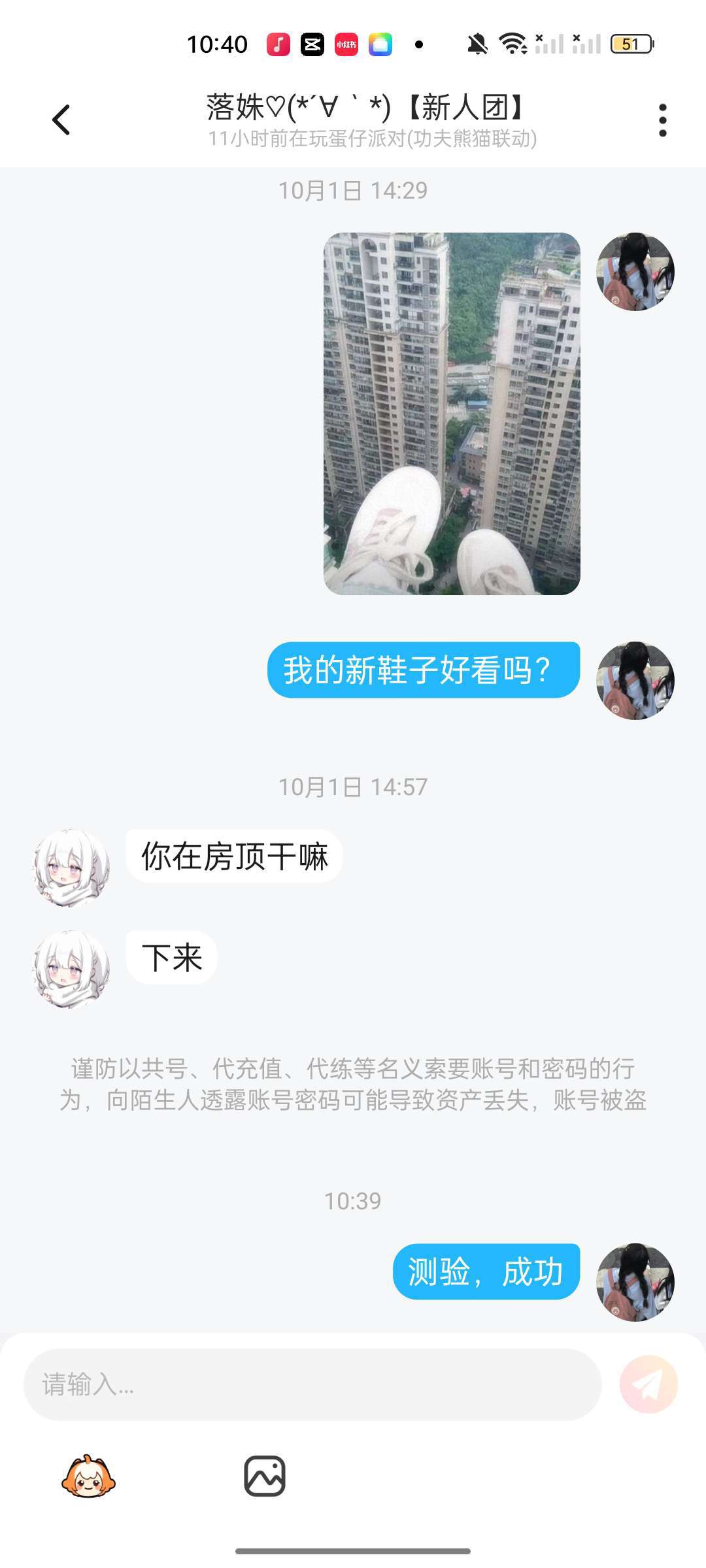Open the three-dot overflow menu
Image resolution: width=706 pixels, height=1568 pixels.
point(662,120)
